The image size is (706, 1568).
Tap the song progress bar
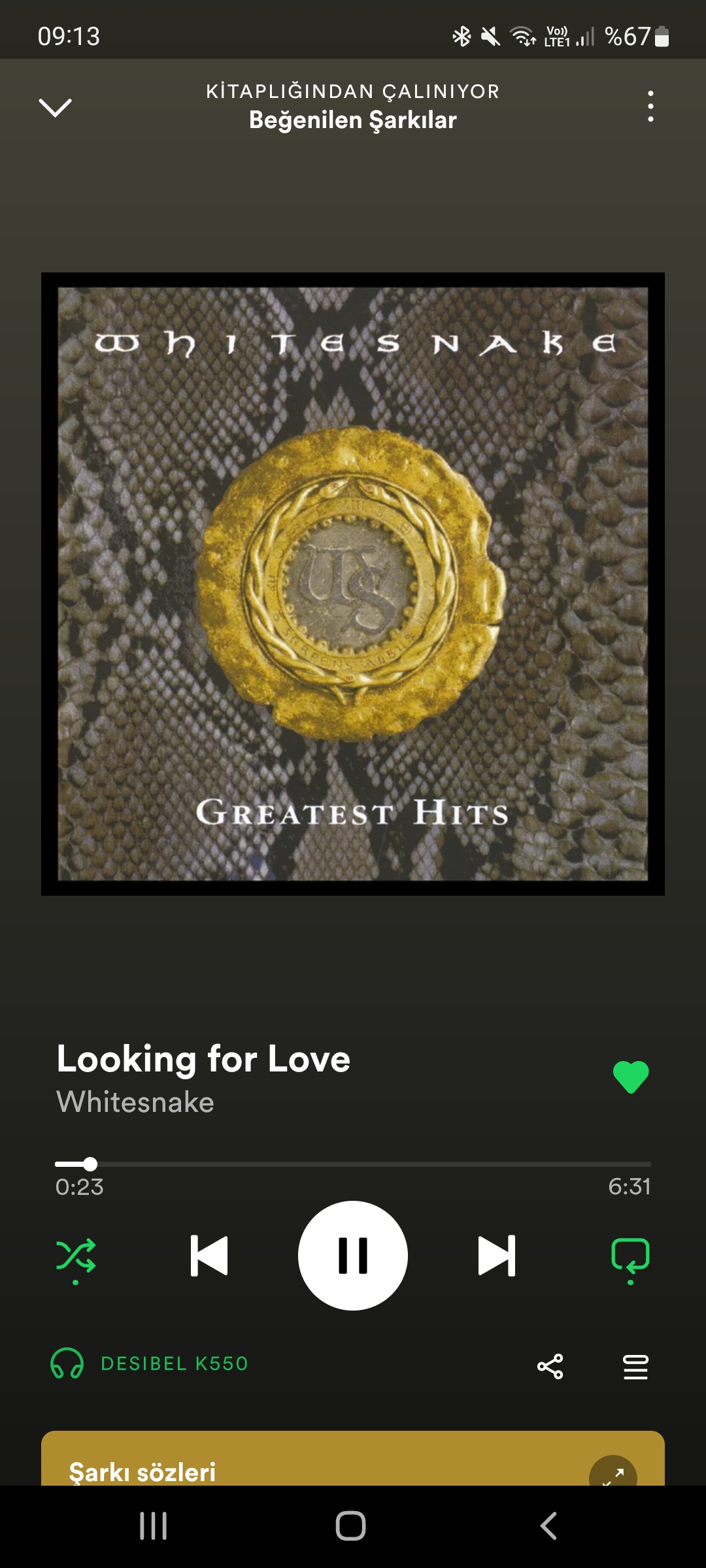click(x=353, y=1164)
